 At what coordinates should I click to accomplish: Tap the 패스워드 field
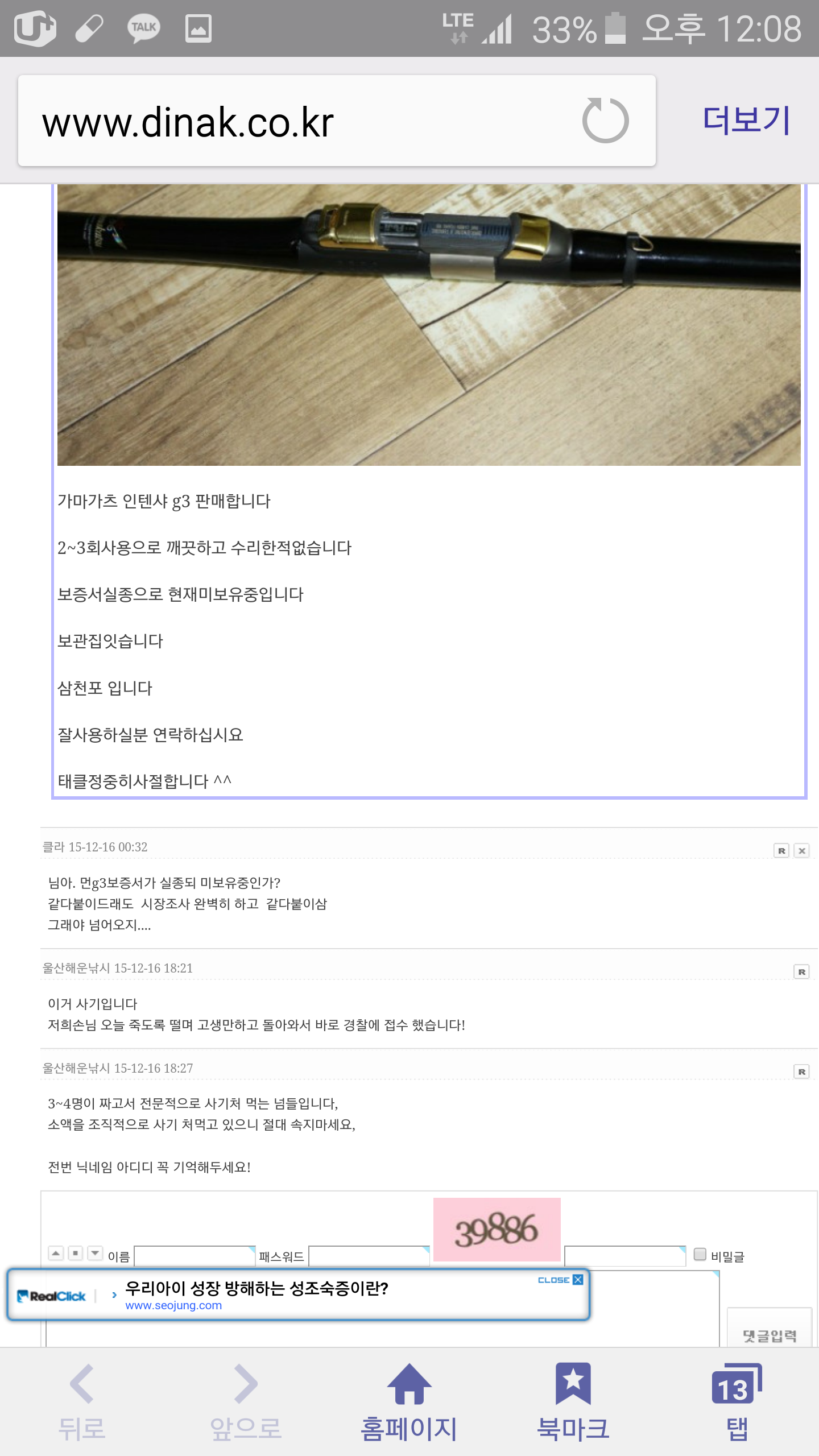[369, 1256]
